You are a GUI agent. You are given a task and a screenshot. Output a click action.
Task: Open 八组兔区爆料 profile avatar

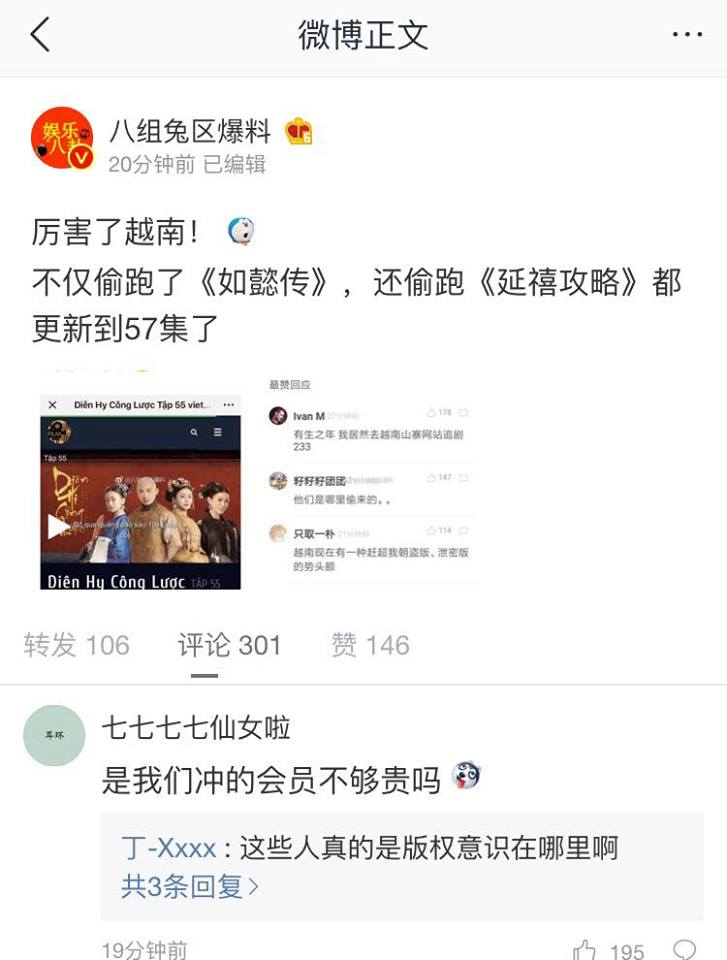click(x=62, y=139)
